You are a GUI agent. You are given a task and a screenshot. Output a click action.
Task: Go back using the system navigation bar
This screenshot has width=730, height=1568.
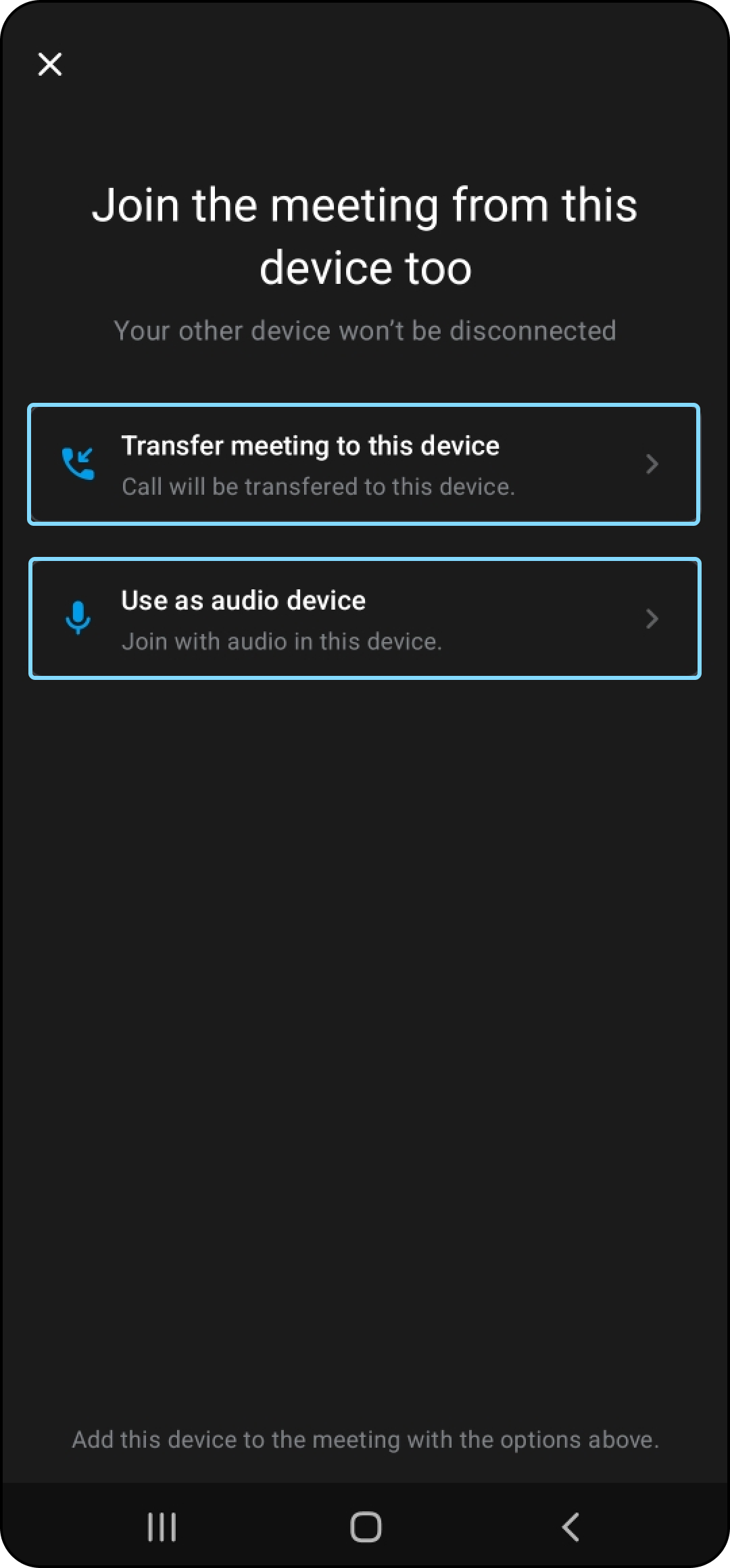(570, 1526)
